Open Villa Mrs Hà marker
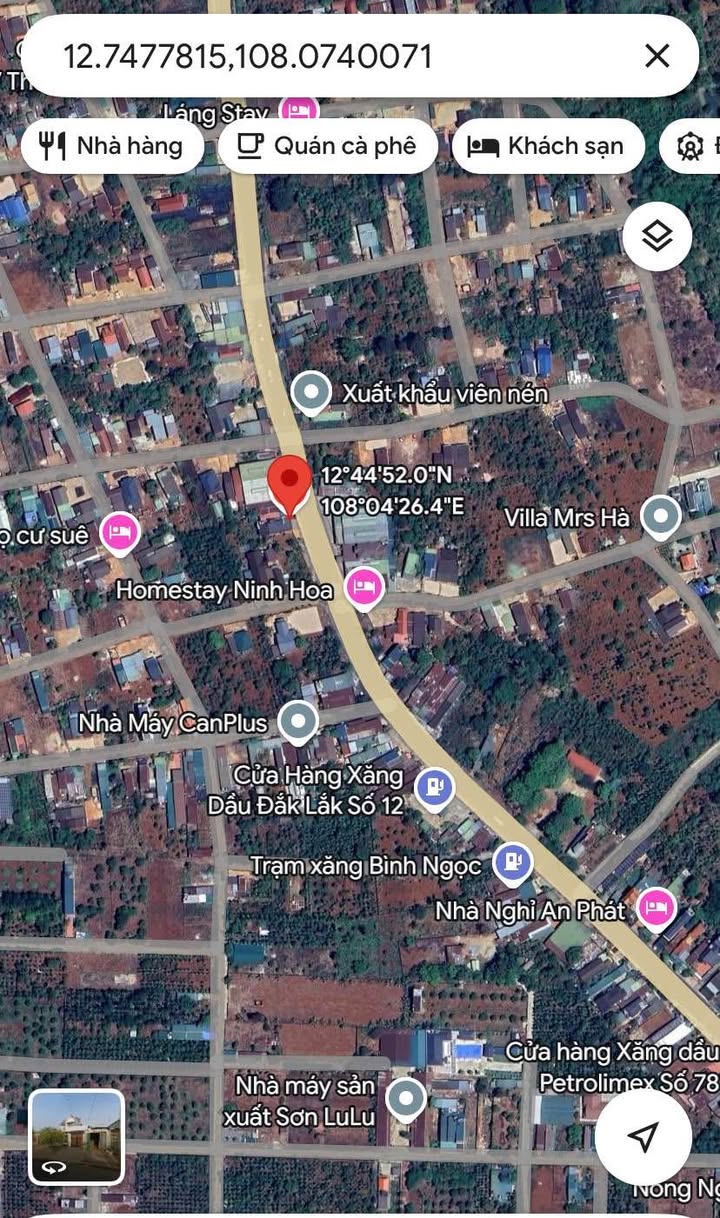 pos(660,517)
